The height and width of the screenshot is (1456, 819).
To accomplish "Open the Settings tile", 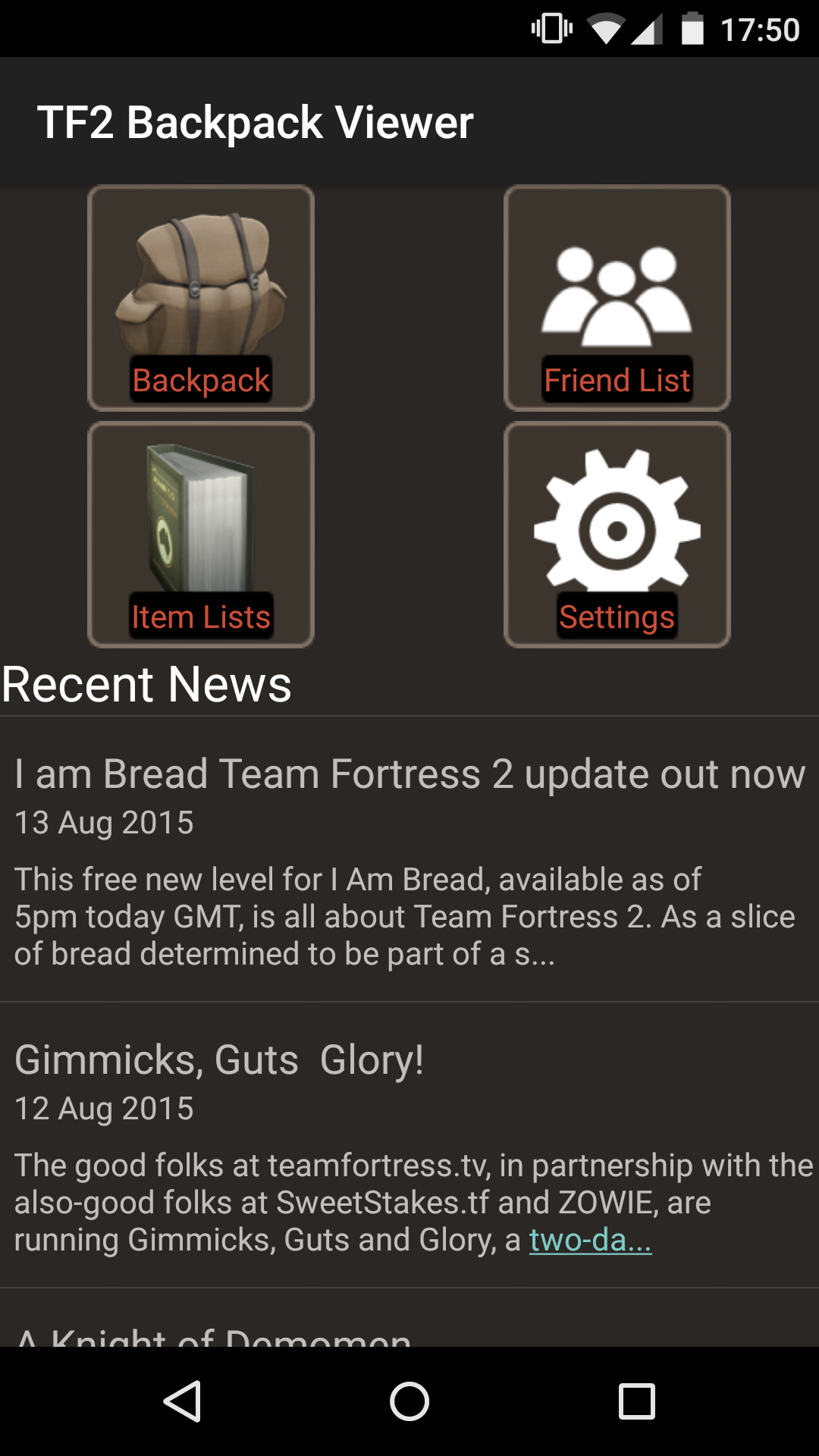I will (x=617, y=535).
